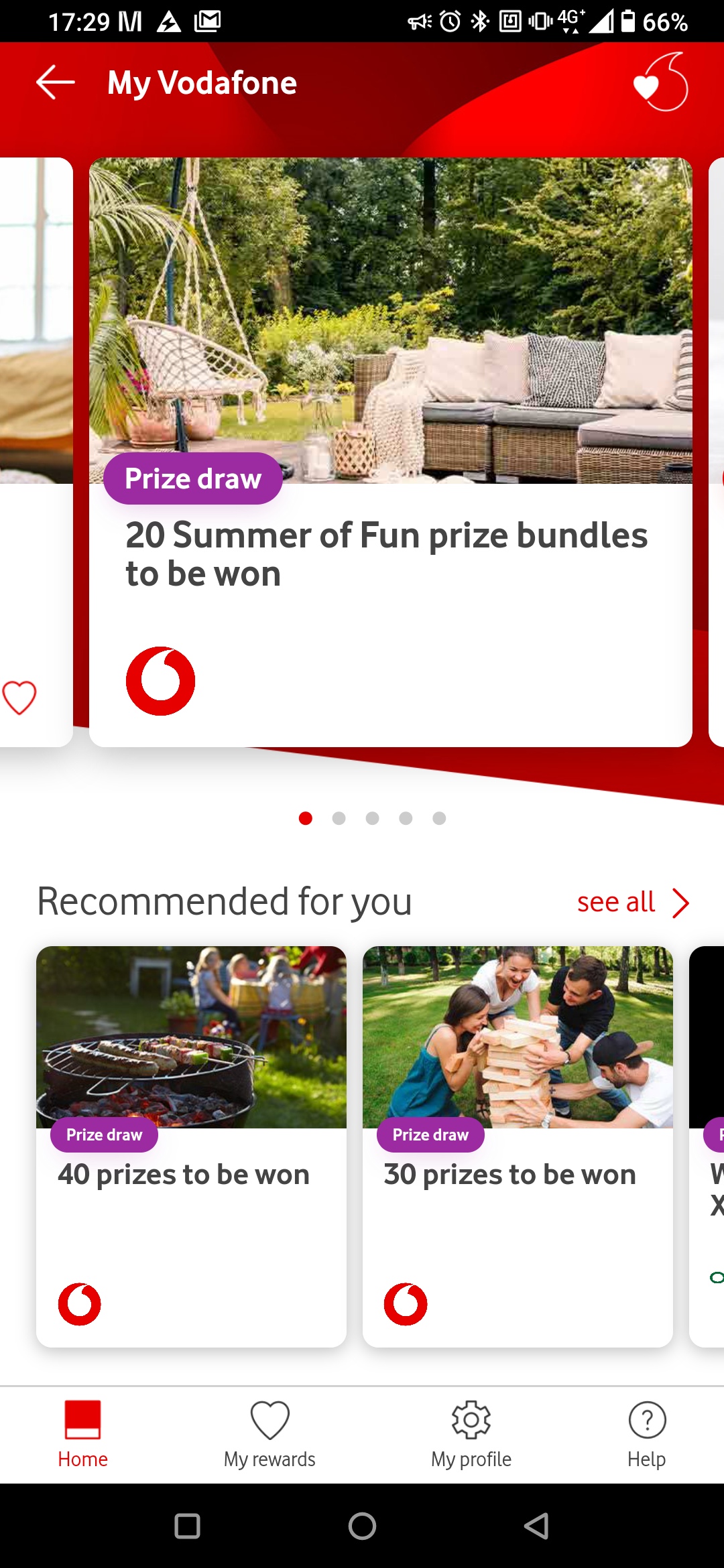Tap the system recent apps button
The height and width of the screenshot is (1568, 724).
point(187,1526)
